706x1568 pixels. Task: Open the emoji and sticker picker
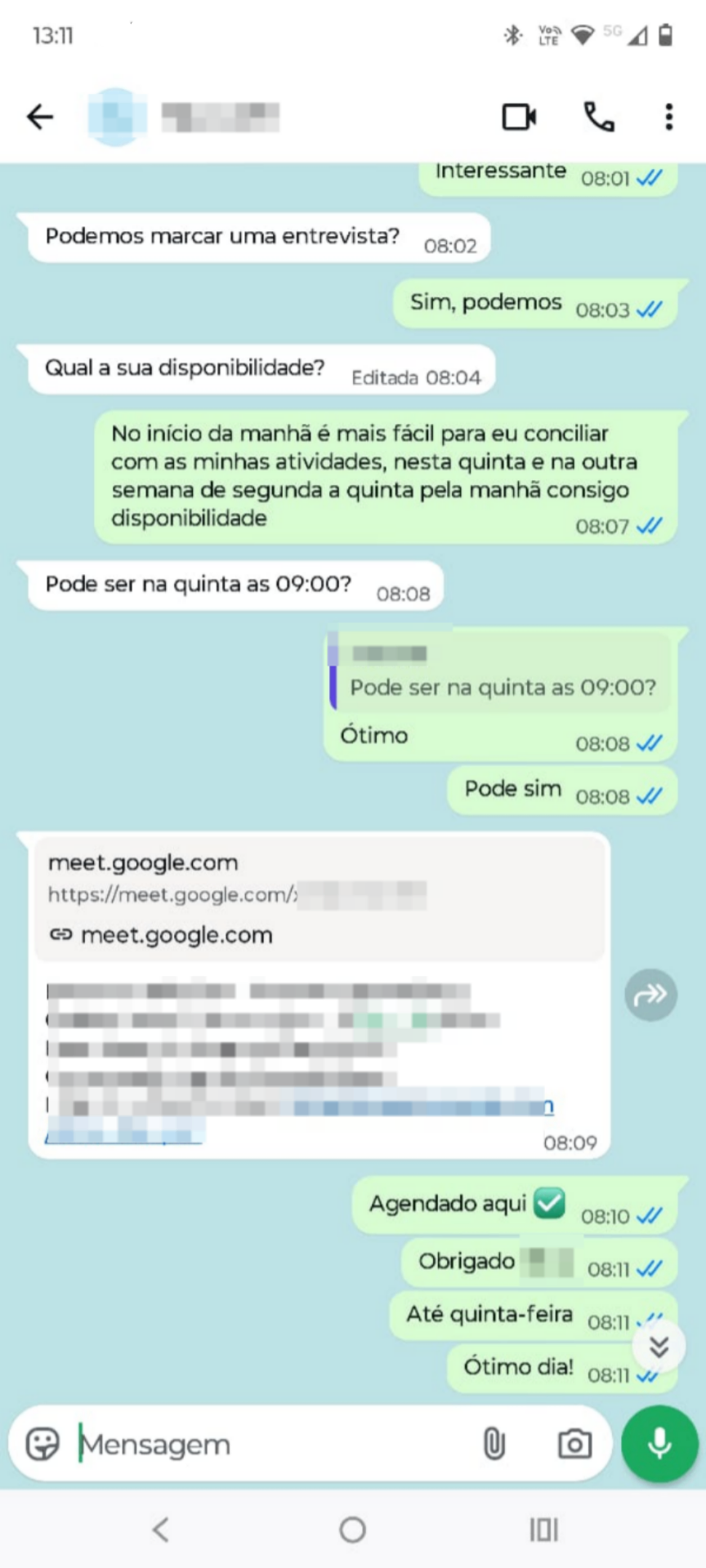(x=42, y=1444)
